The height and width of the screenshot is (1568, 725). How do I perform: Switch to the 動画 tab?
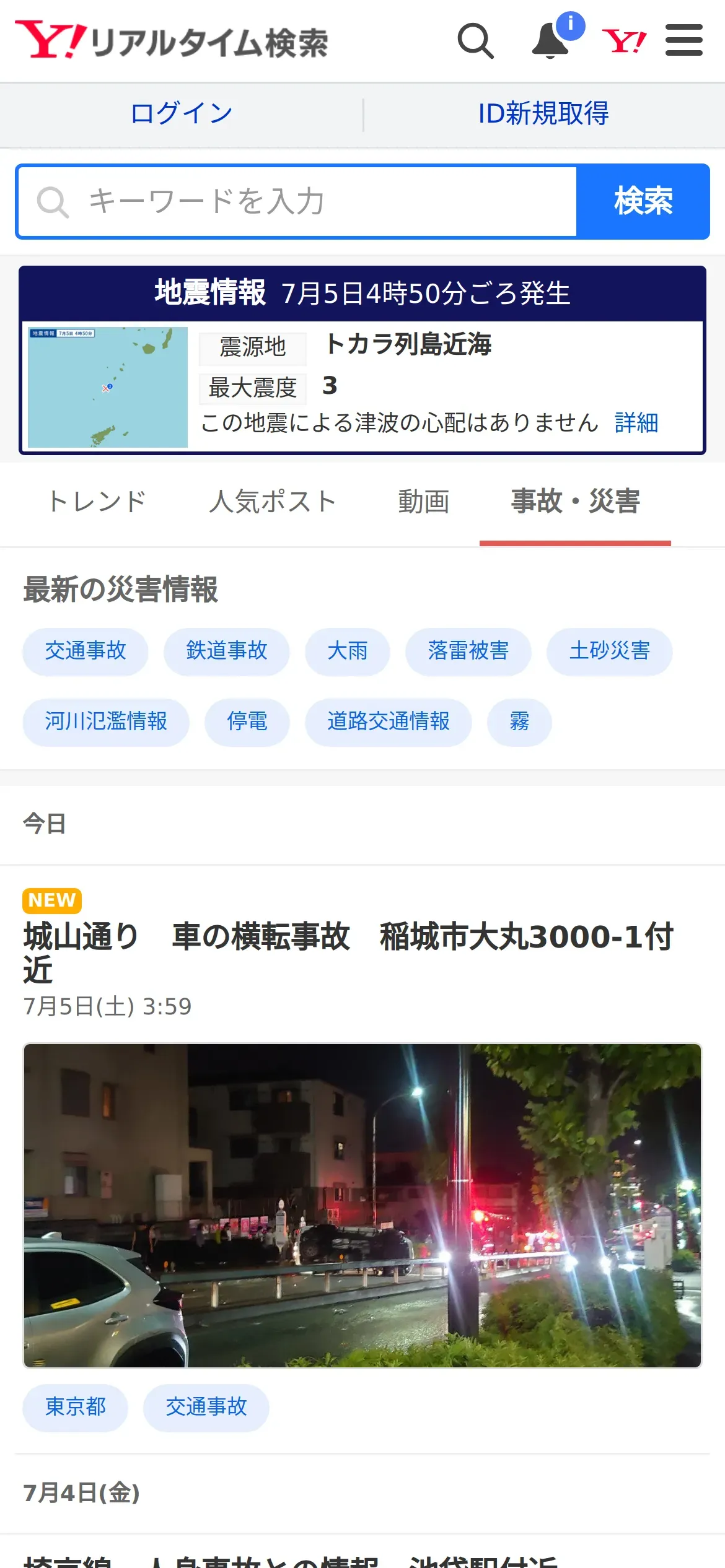coord(424,502)
